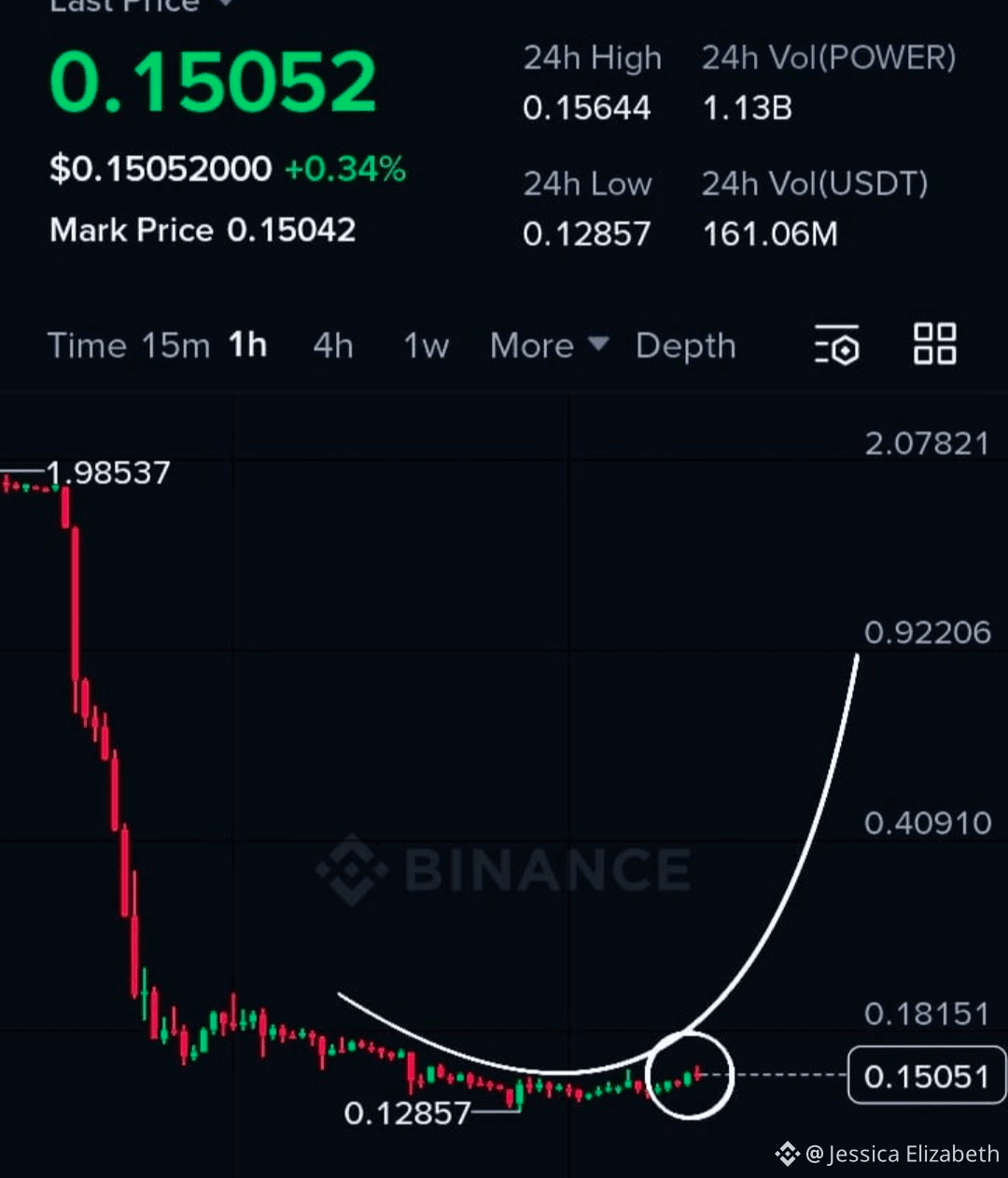Select the 15m interval
The image size is (1008, 1178).
[175, 345]
